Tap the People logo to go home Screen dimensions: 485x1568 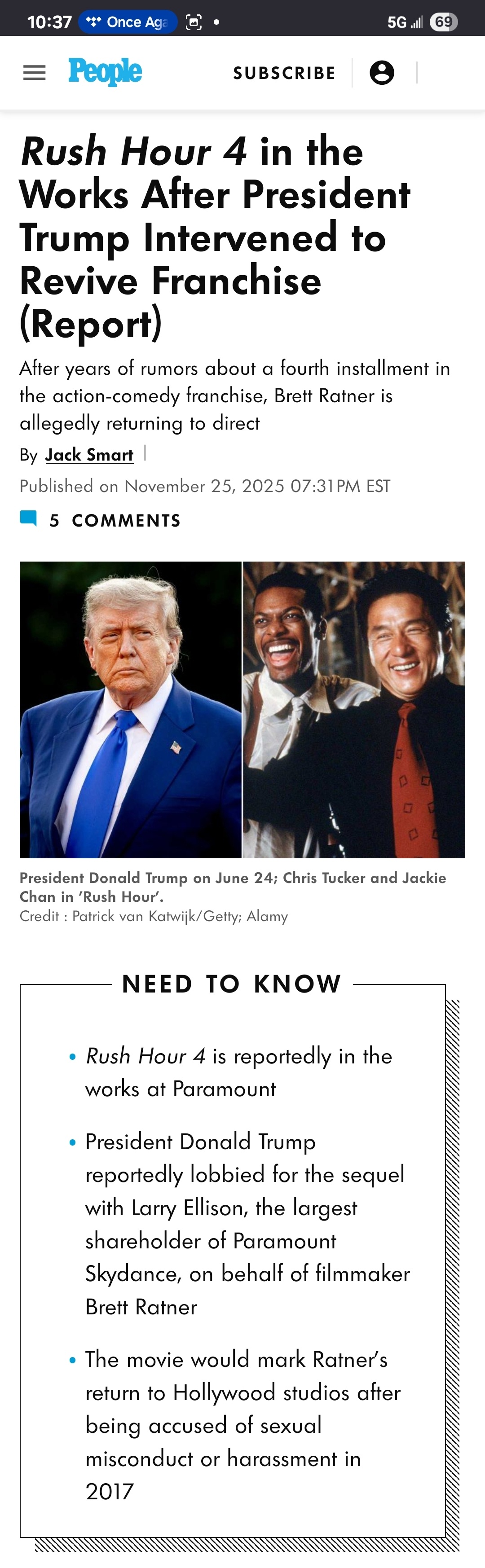(x=105, y=72)
